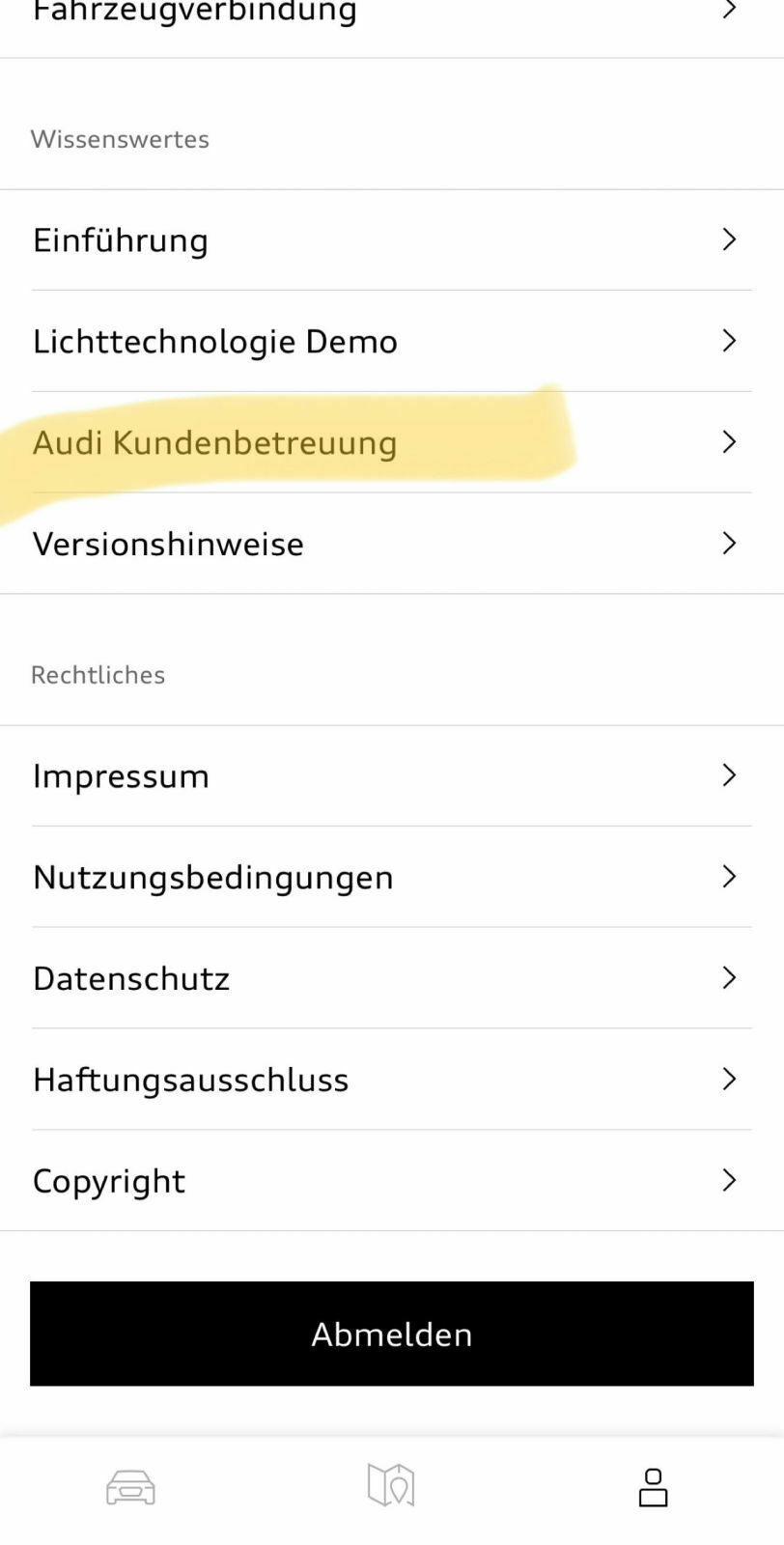Viewport: 784px width, 1545px height.
Task: Open the Datenschutz privacy page
Action: click(131, 978)
